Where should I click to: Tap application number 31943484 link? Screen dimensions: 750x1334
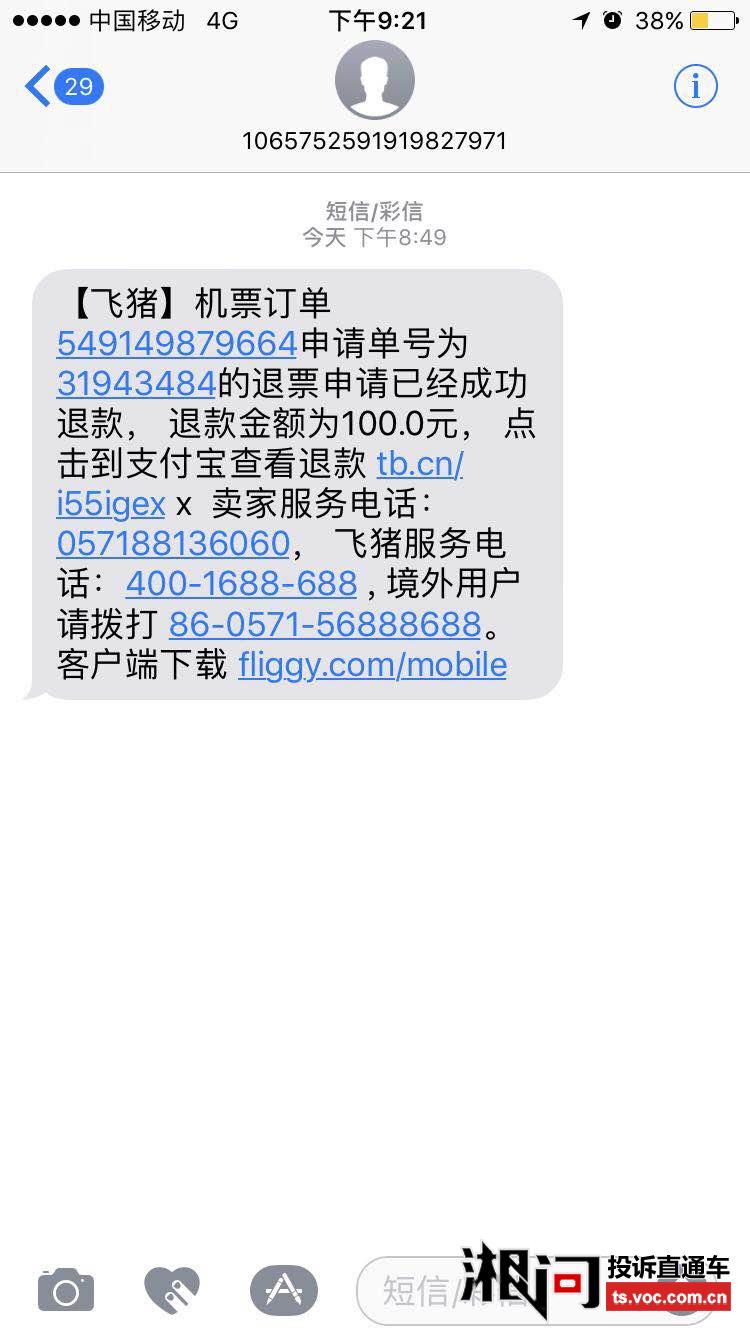coord(137,384)
